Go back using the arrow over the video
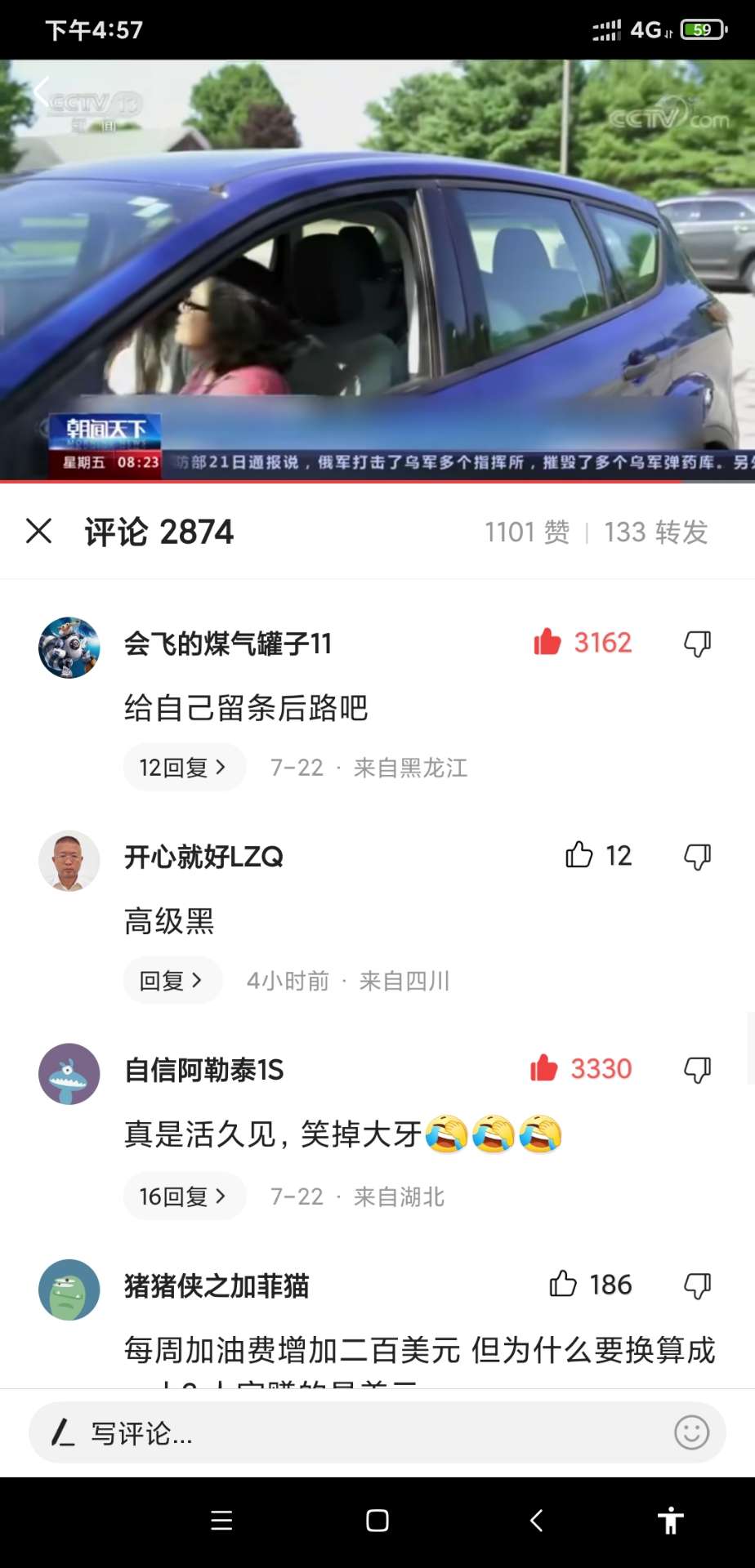Image resolution: width=755 pixels, height=1568 pixels. (x=41, y=91)
